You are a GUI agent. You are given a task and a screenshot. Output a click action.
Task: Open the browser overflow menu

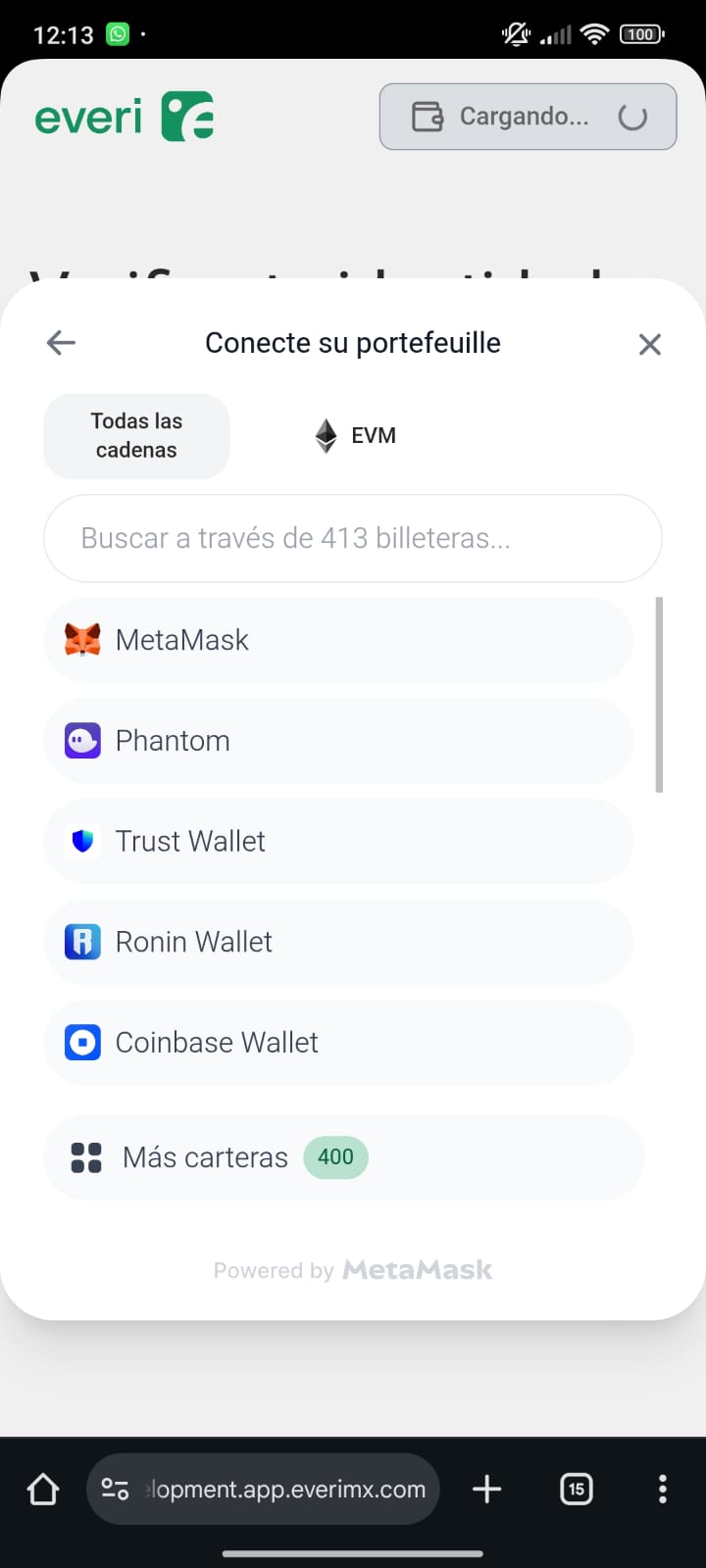663,1490
